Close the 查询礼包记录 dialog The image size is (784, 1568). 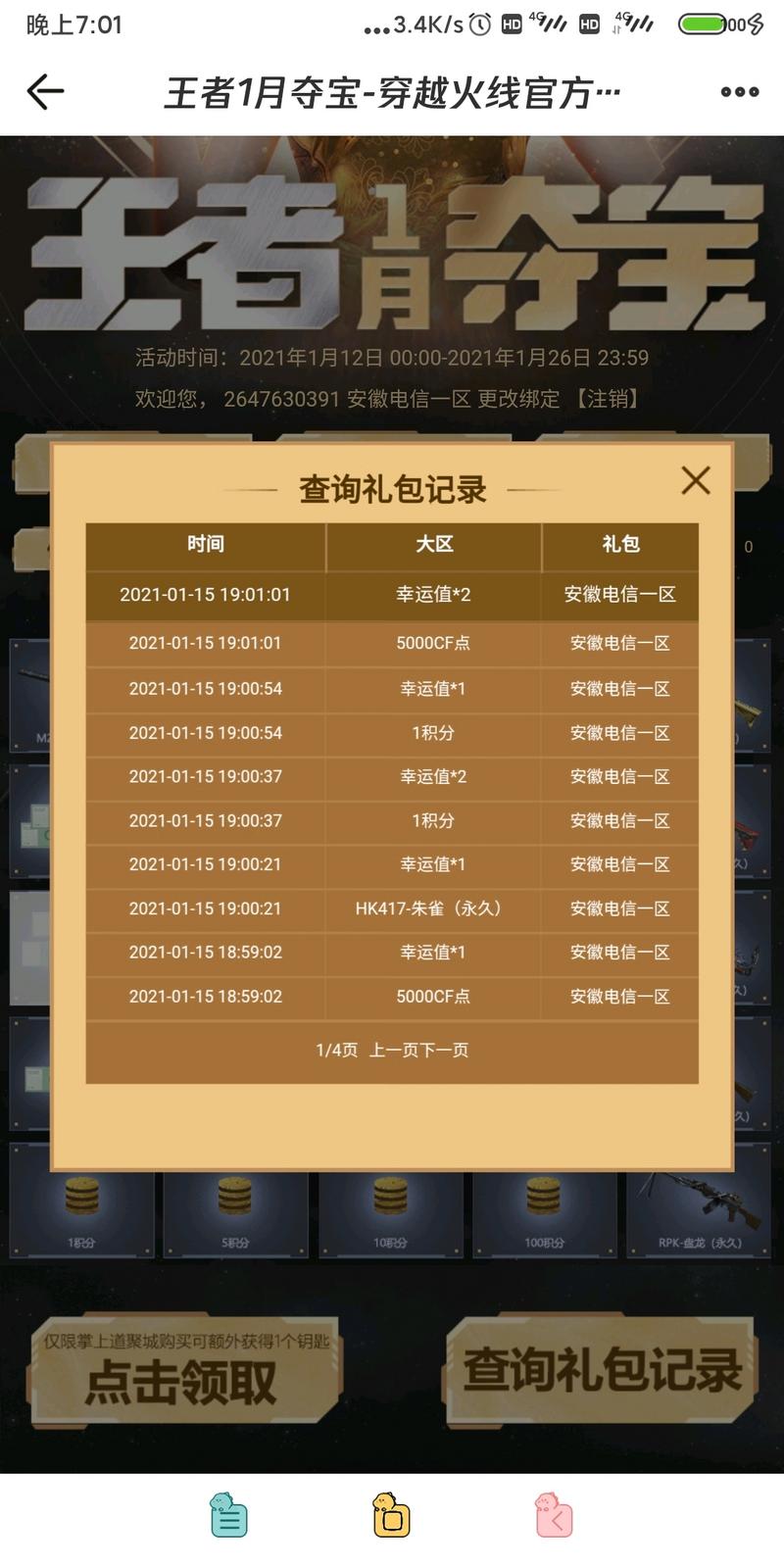[696, 480]
